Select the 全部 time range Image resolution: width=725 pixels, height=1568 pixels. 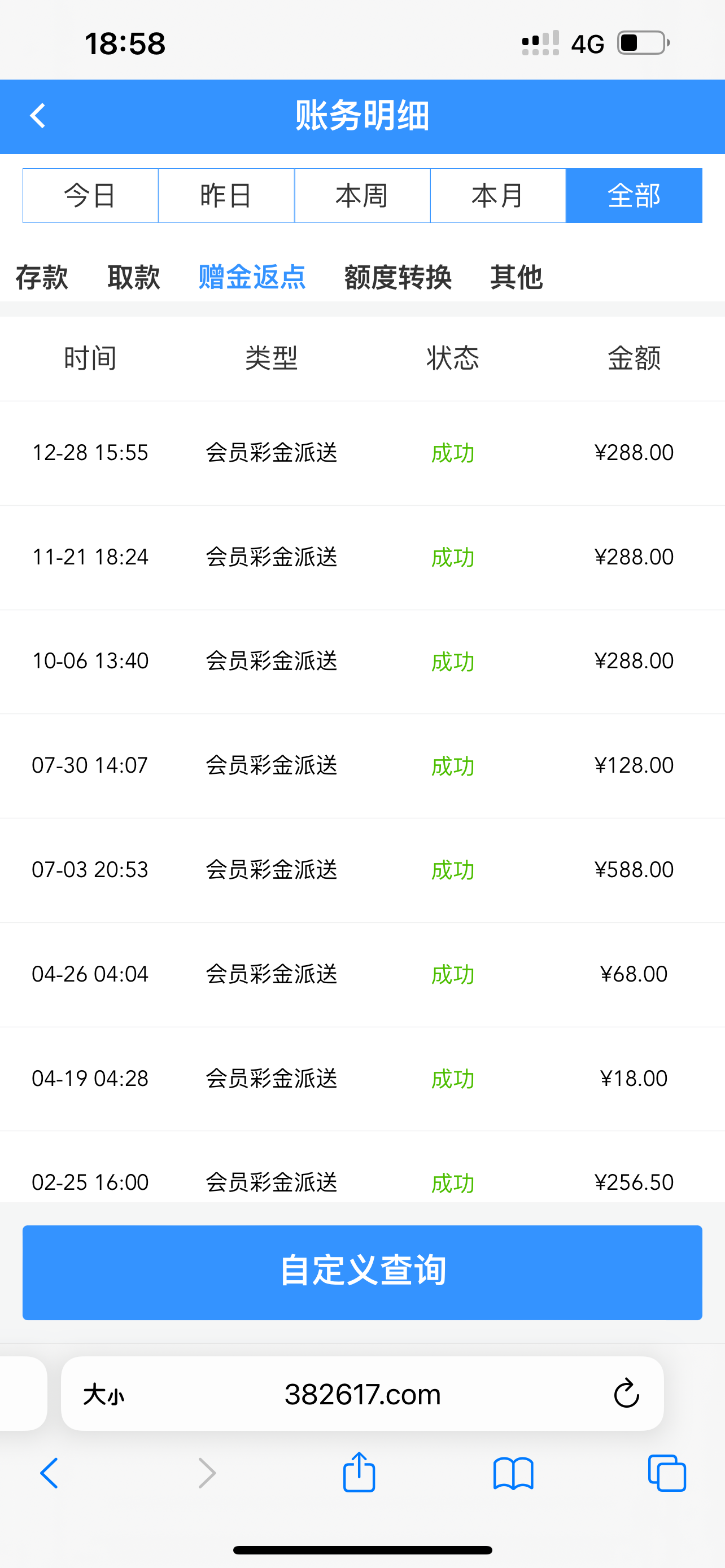click(x=634, y=195)
